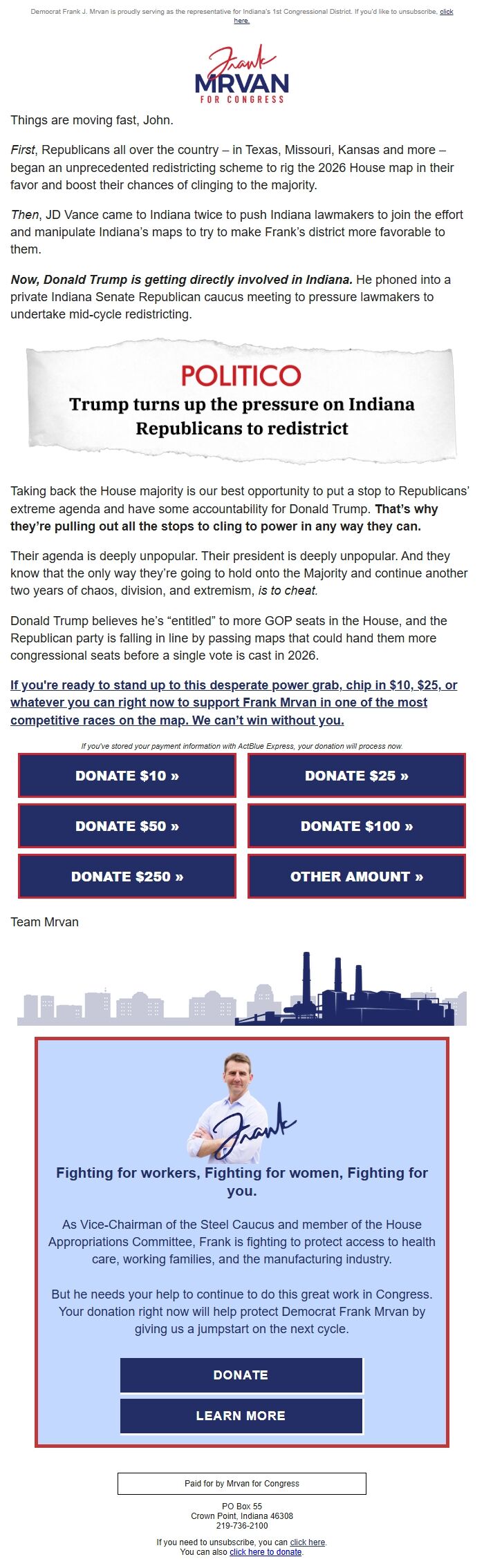Contribute using the DONATE $250 button
Viewport: 484px width, 1568px height.
(x=127, y=877)
